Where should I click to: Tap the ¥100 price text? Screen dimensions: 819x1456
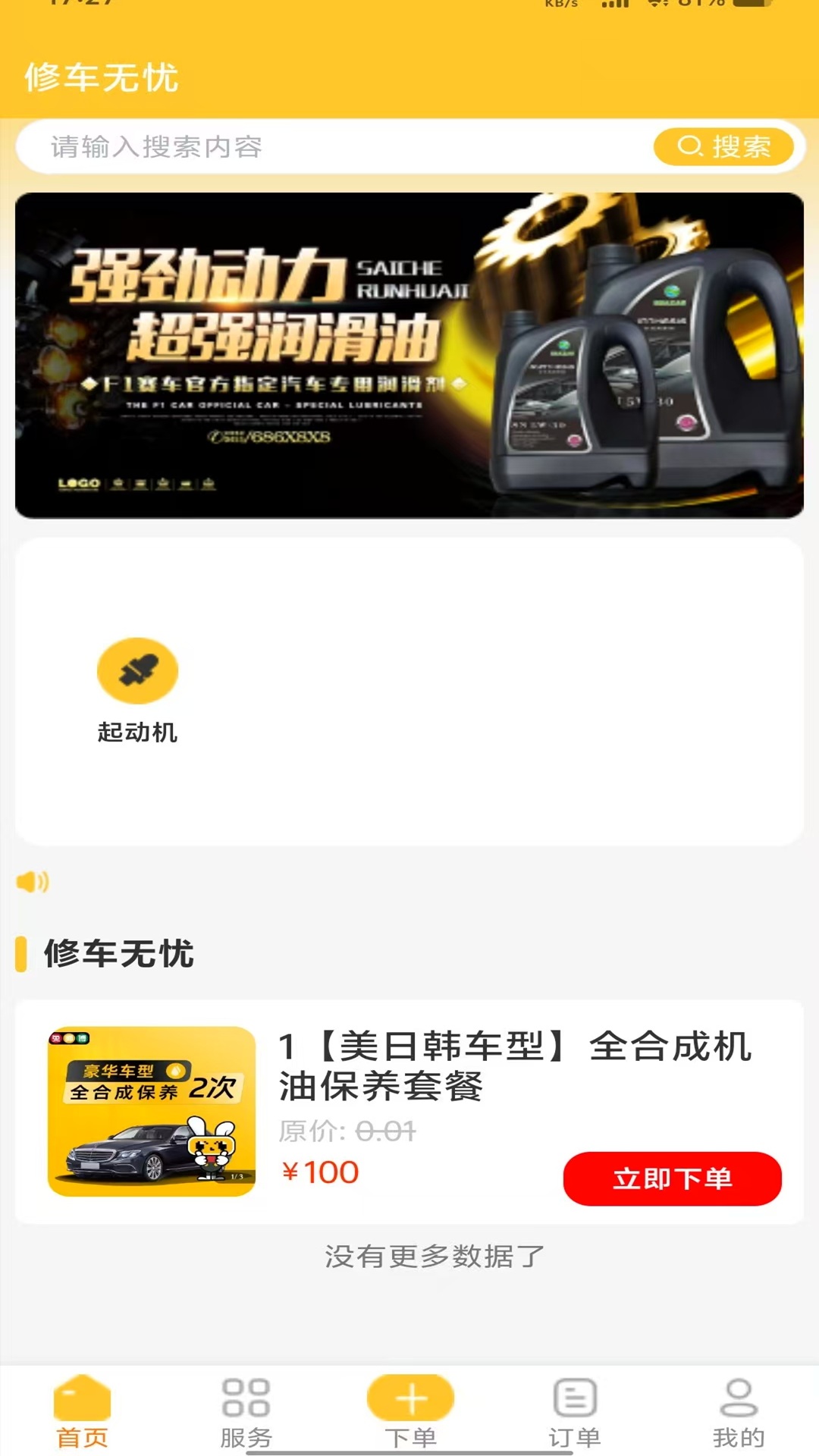(318, 1172)
